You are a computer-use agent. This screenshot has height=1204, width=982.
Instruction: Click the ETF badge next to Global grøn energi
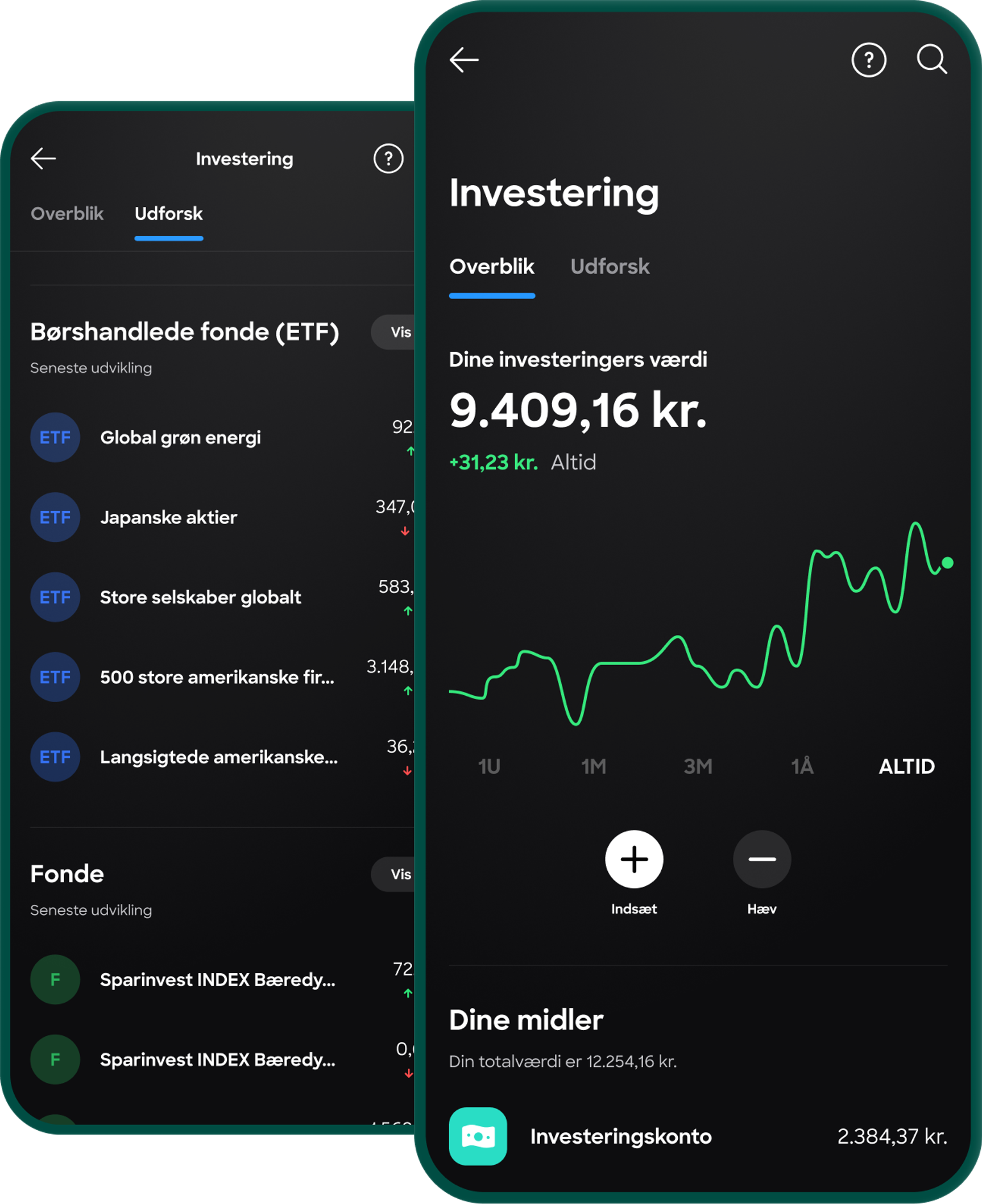[55, 438]
